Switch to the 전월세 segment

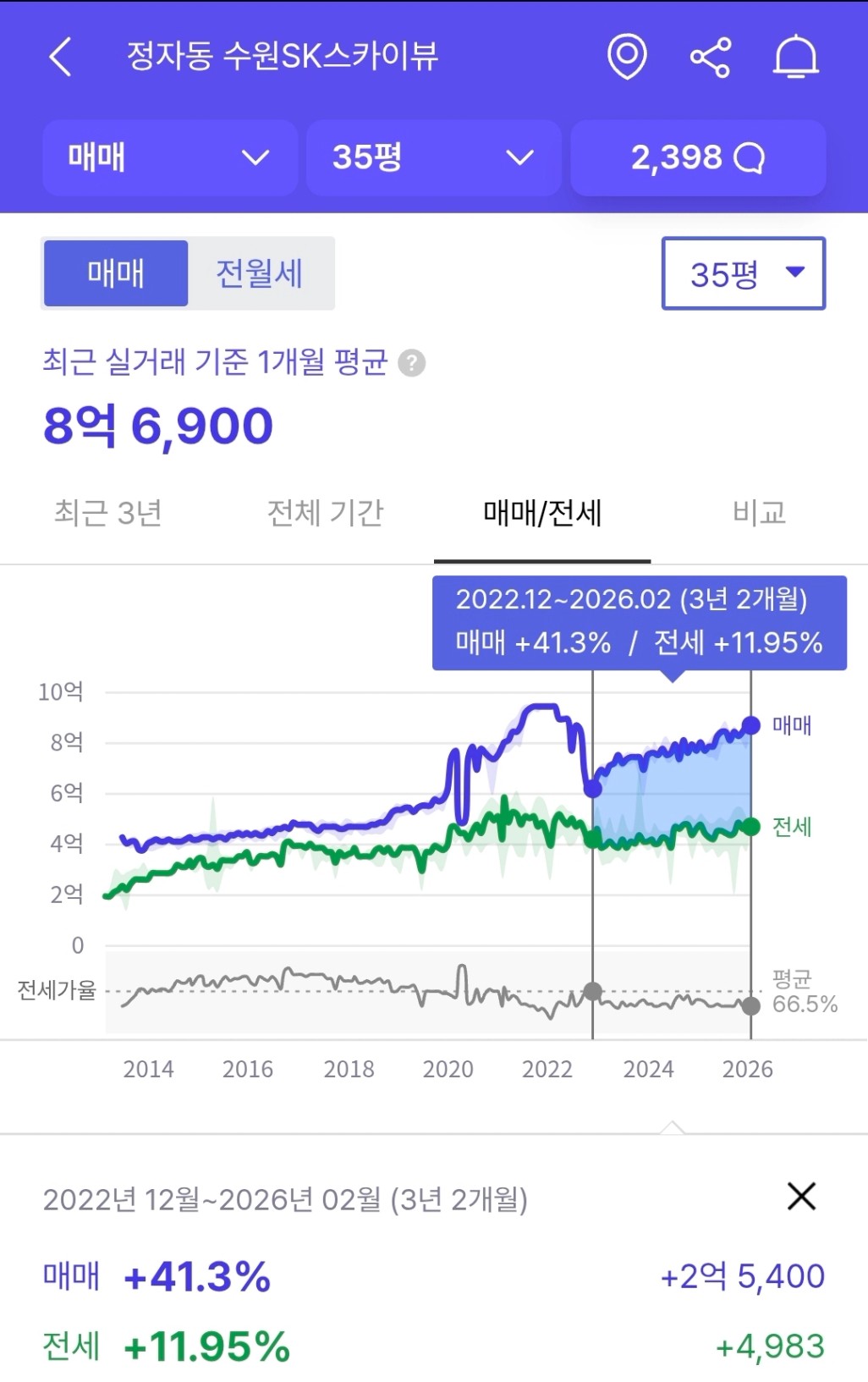260,273
